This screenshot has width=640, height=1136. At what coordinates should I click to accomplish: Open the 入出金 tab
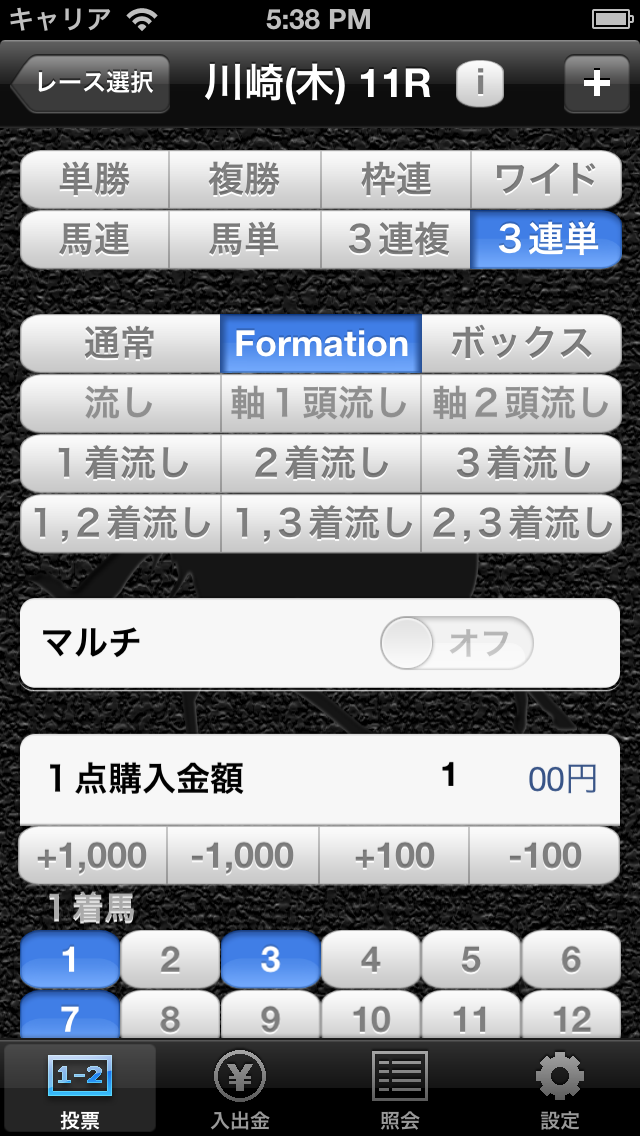pyautogui.click(x=240, y=1090)
